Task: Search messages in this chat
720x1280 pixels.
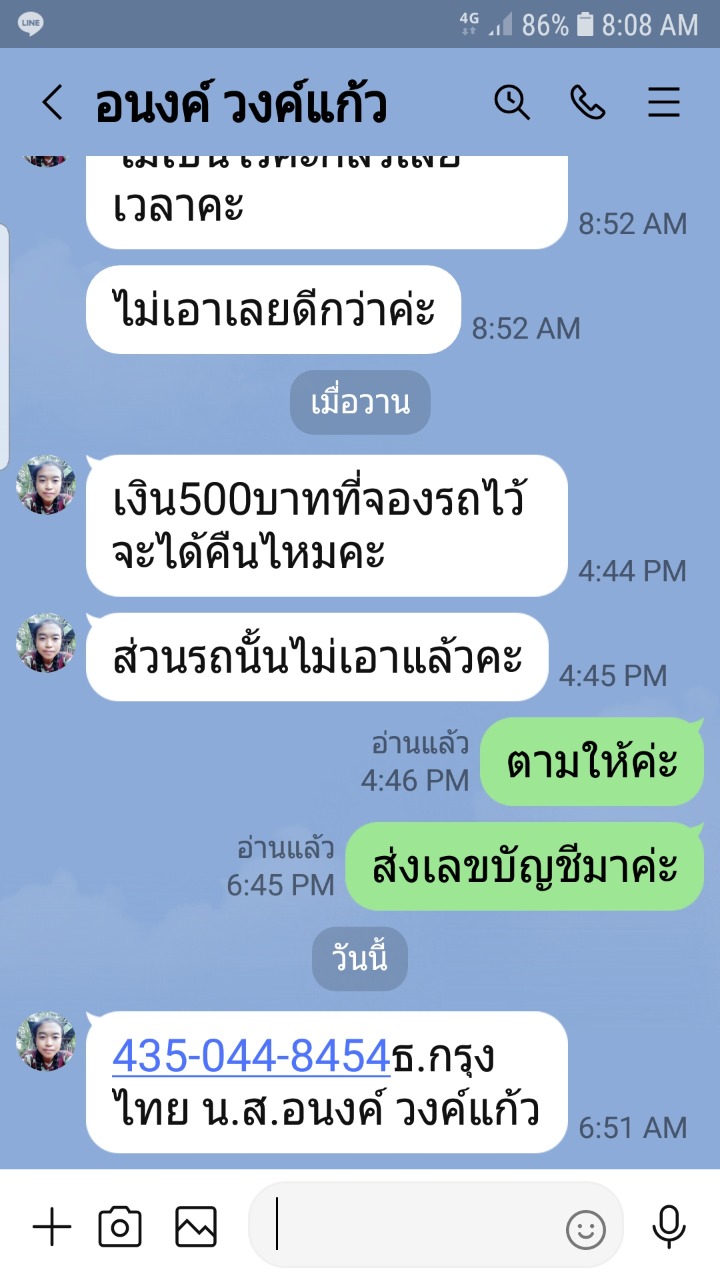Action: (x=512, y=103)
